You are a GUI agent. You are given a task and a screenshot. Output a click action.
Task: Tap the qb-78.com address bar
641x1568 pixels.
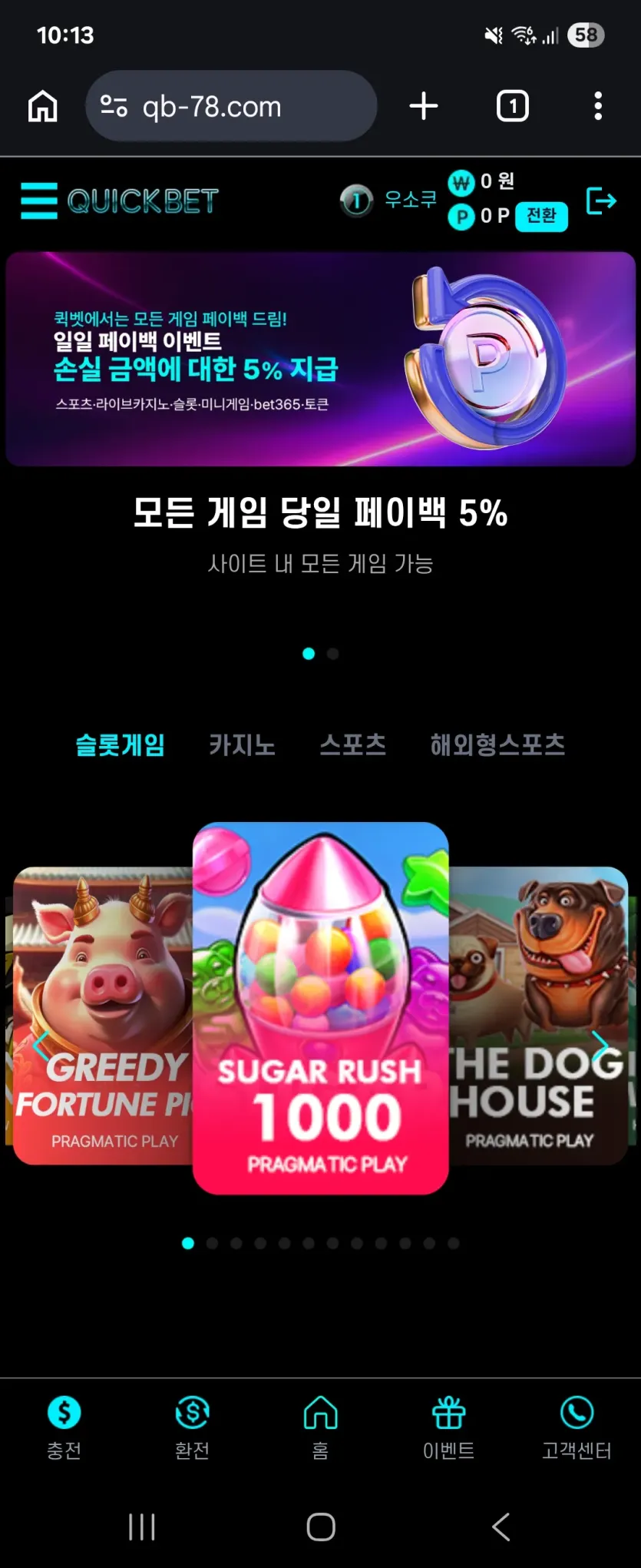[232, 106]
